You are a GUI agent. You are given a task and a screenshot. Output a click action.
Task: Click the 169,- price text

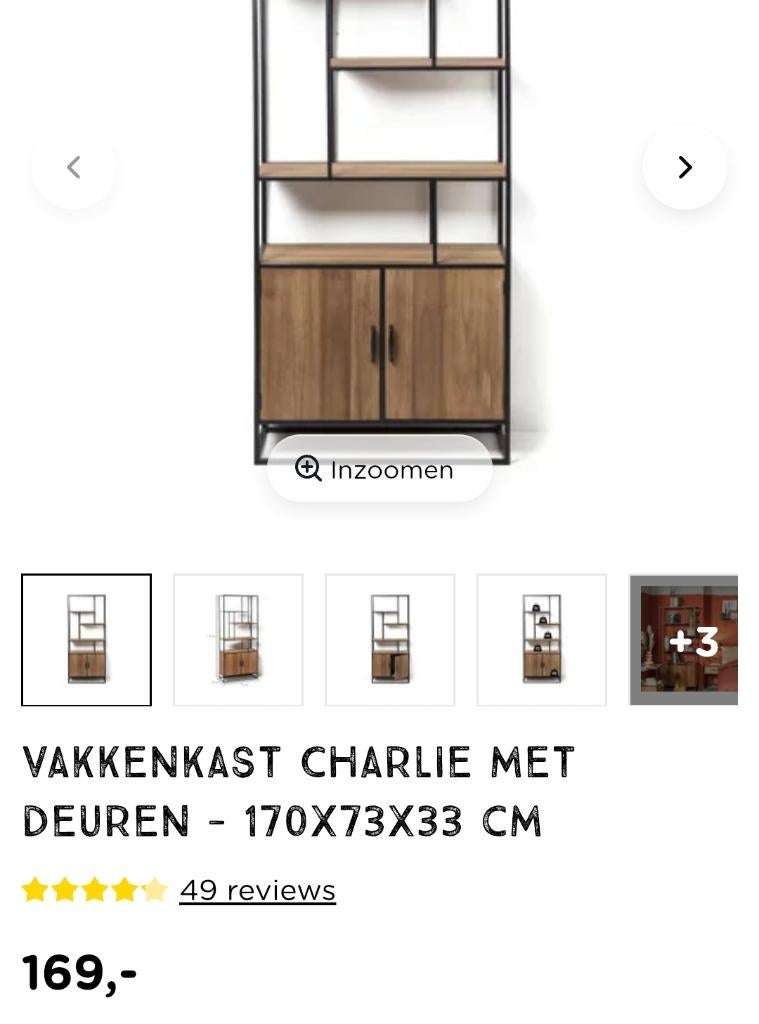point(80,970)
